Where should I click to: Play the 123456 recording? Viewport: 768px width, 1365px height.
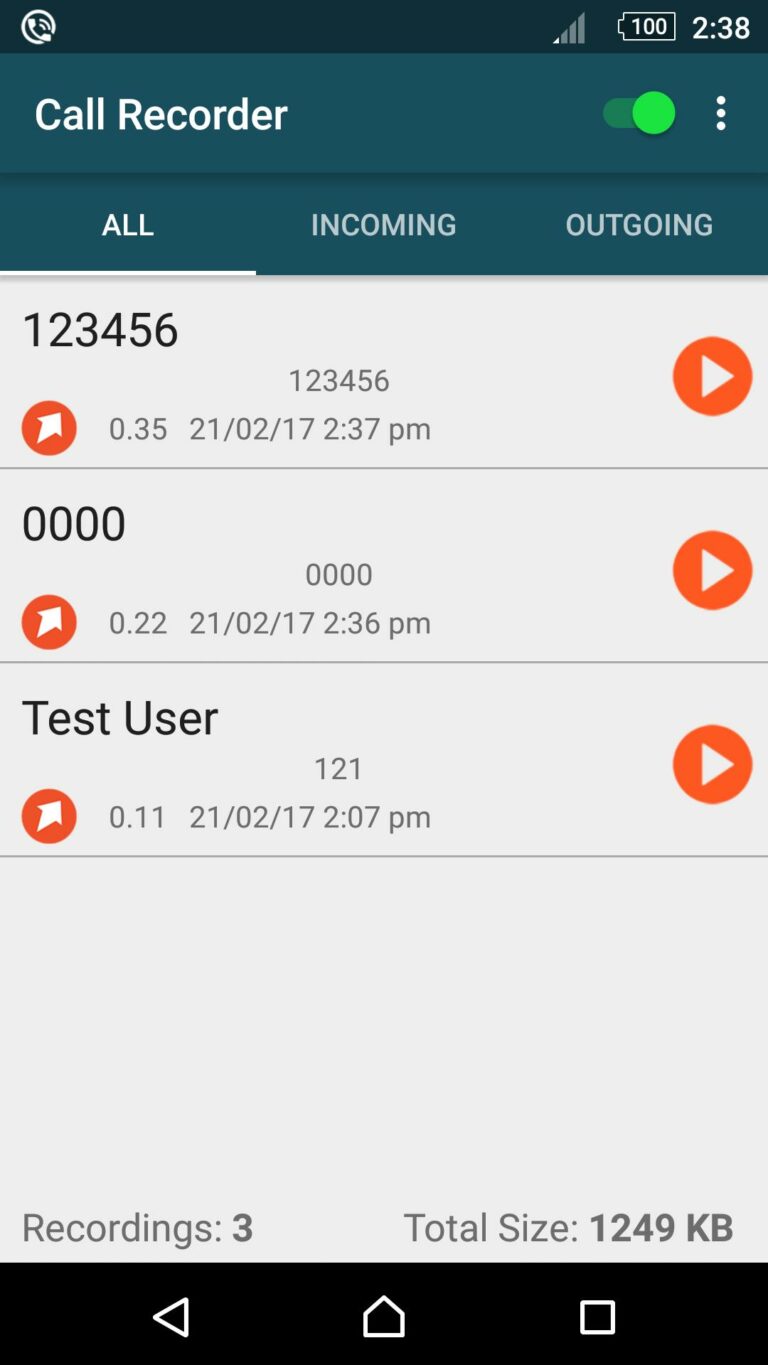point(712,376)
